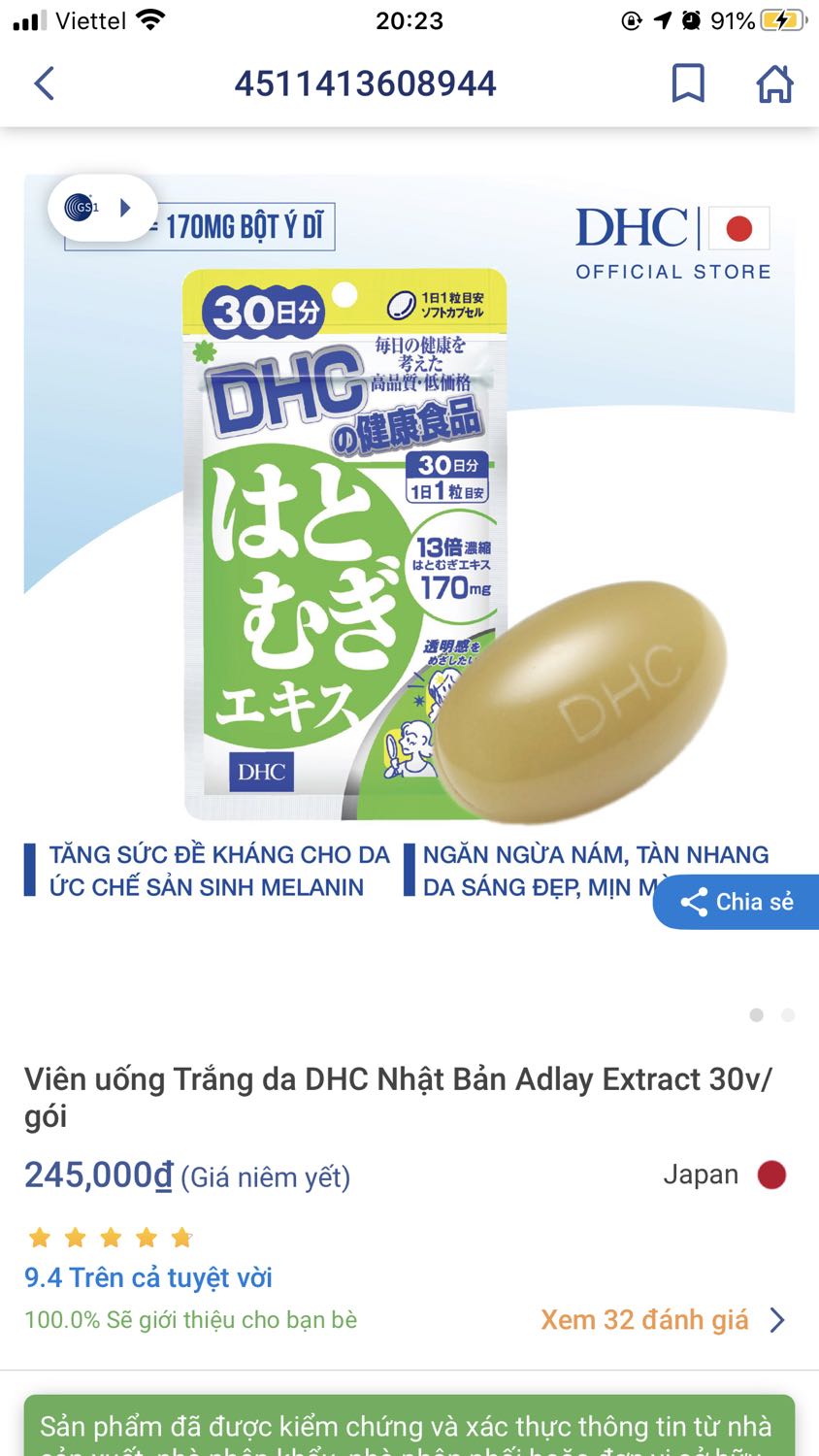Image resolution: width=819 pixels, height=1456 pixels.
Task: Open the 9.4 Trên cả tuyệt vời rating
Action: pyautogui.click(x=147, y=1277)
